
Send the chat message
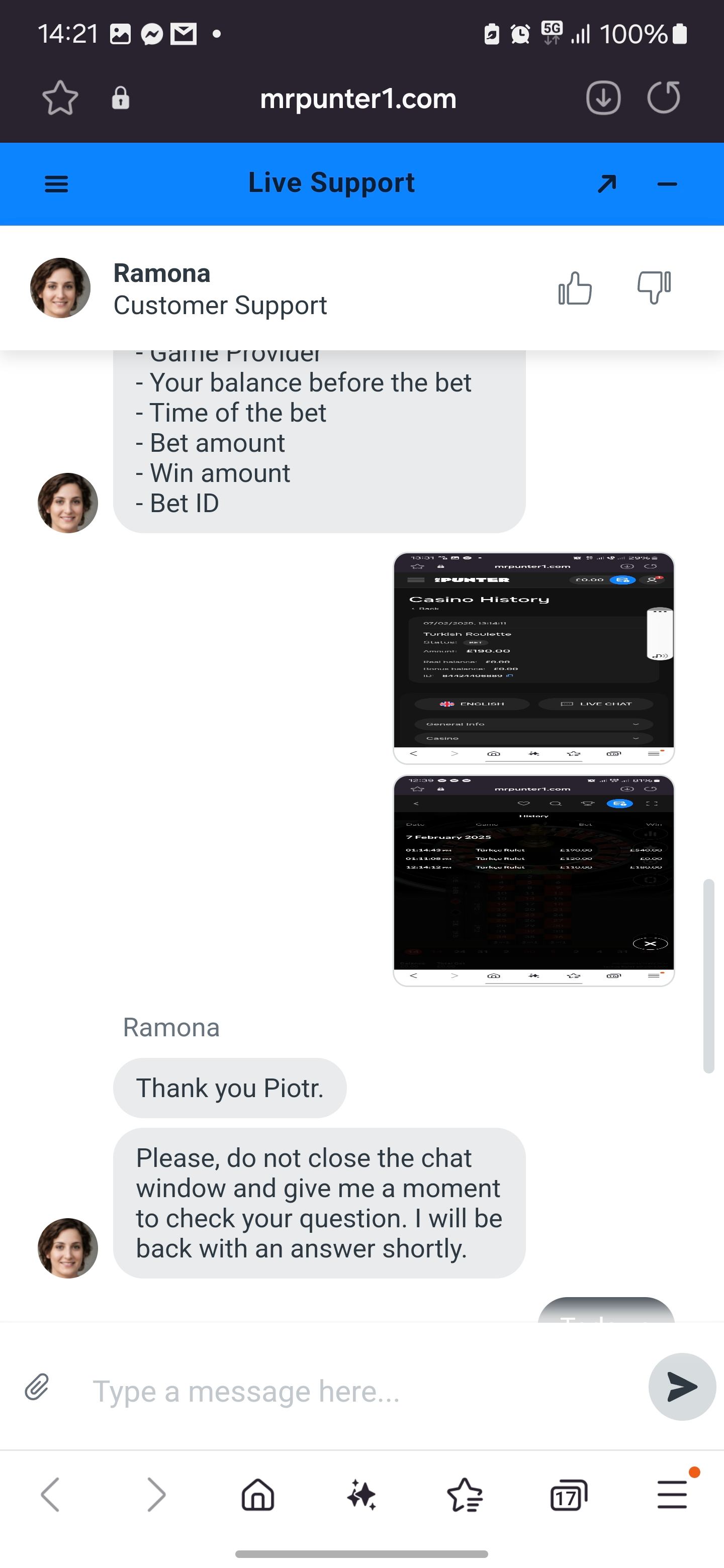[681, 1387]
